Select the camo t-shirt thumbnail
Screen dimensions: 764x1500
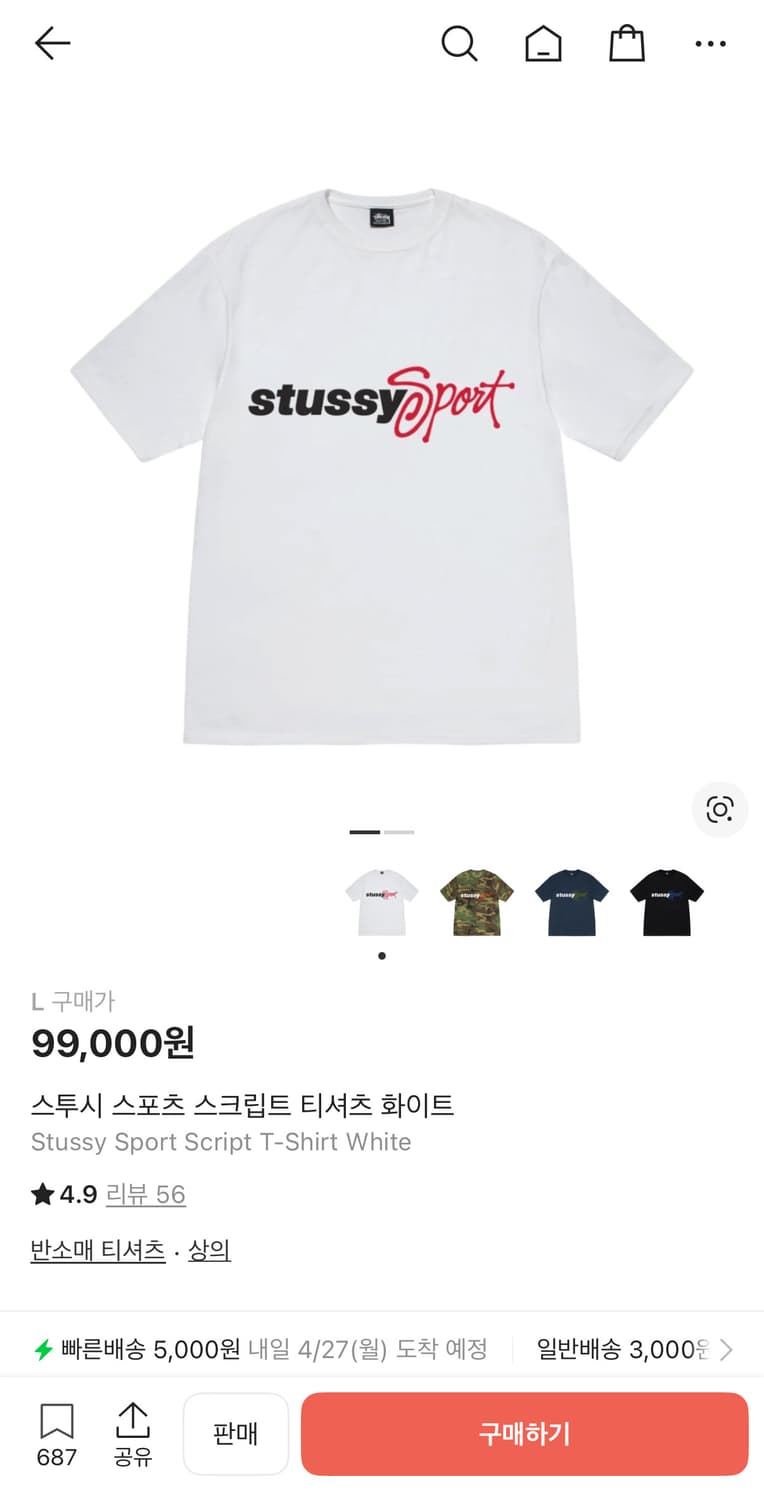pyautogui.click(x=476, y=900)
